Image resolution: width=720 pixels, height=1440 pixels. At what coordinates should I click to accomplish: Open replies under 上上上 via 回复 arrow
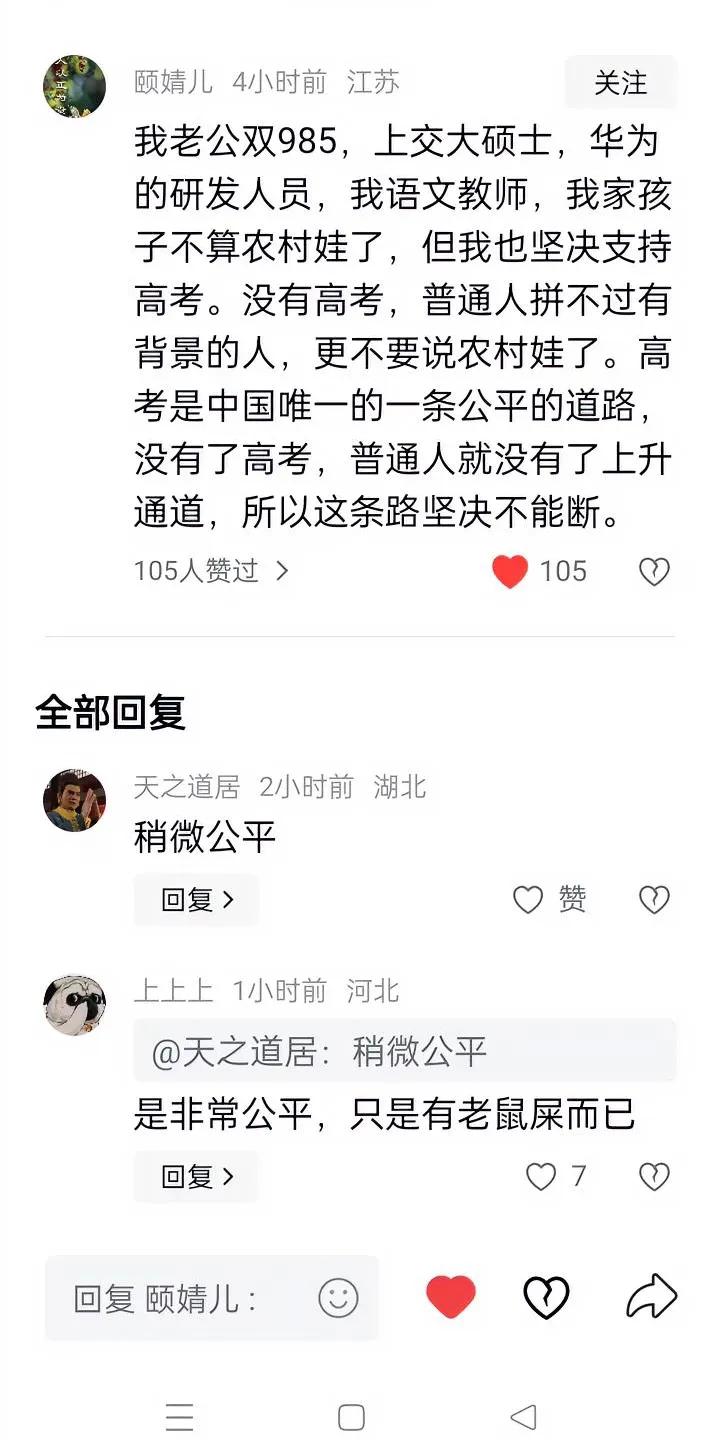(x=195, y=1177)
